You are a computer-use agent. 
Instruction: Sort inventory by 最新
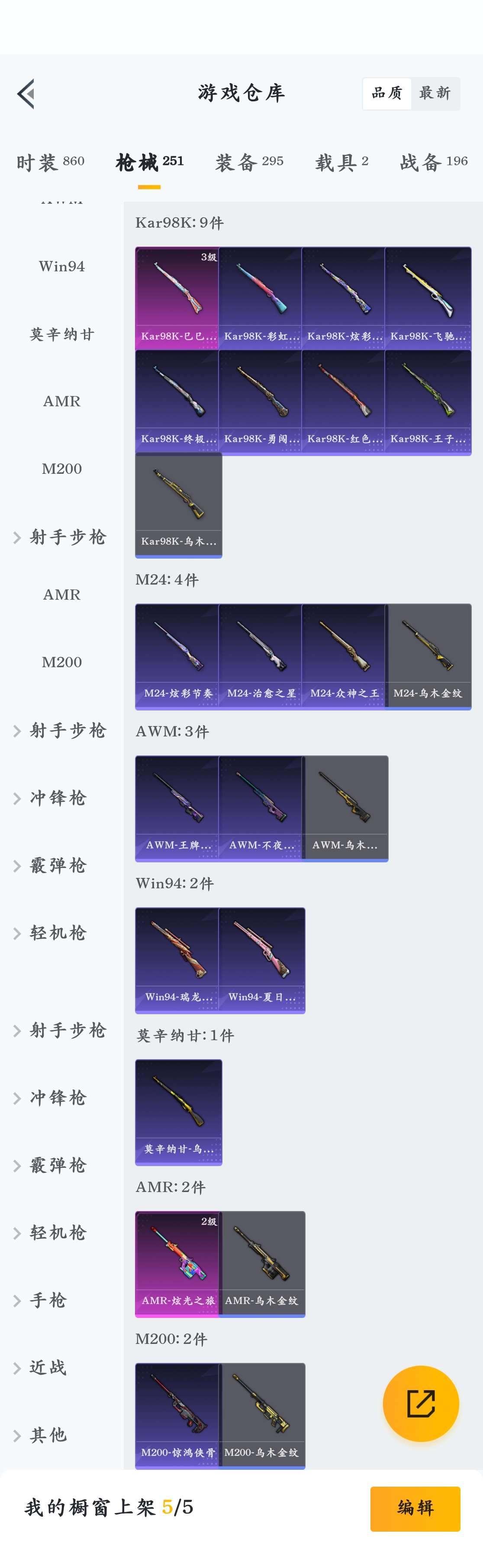pyautogui.click(x=435, y=93)
